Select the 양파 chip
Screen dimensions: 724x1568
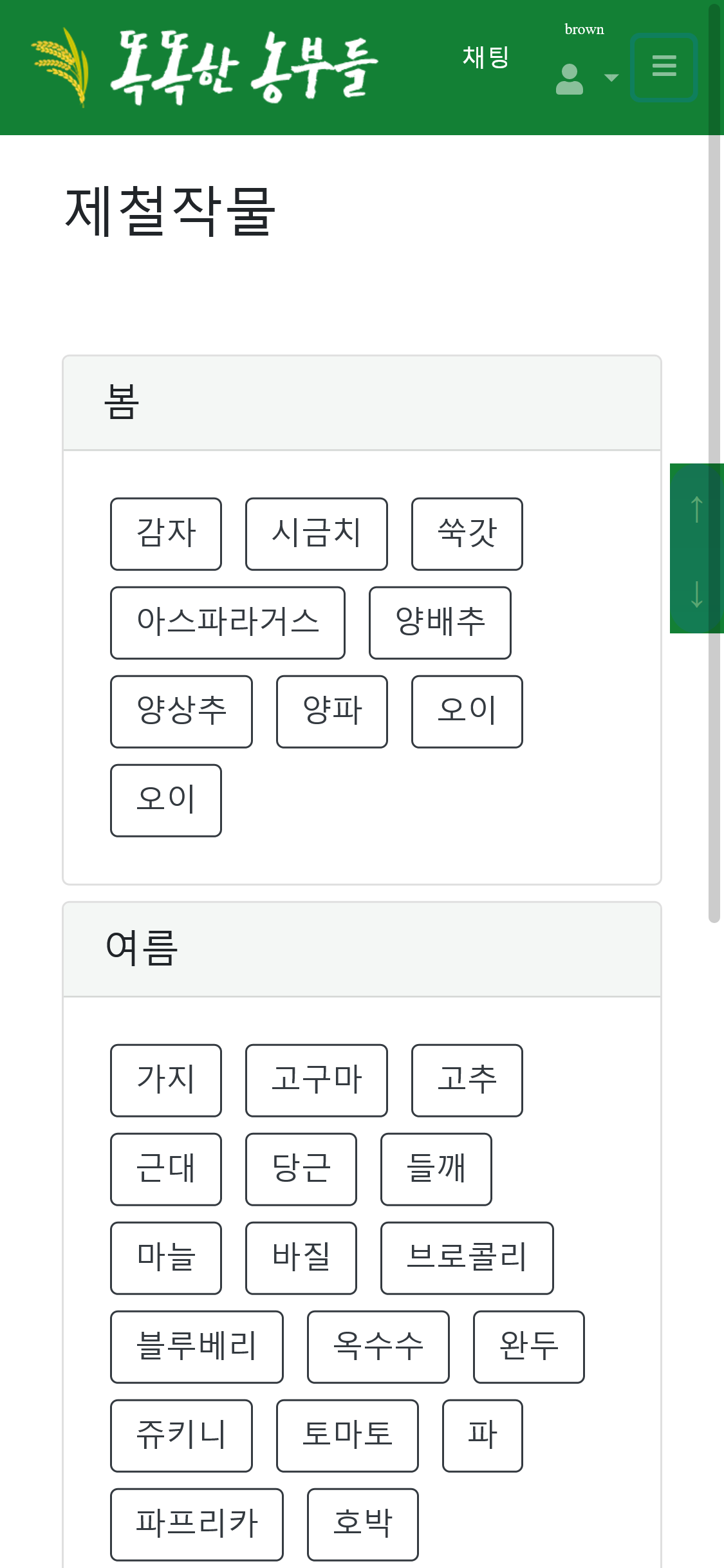tap(331, 712)
